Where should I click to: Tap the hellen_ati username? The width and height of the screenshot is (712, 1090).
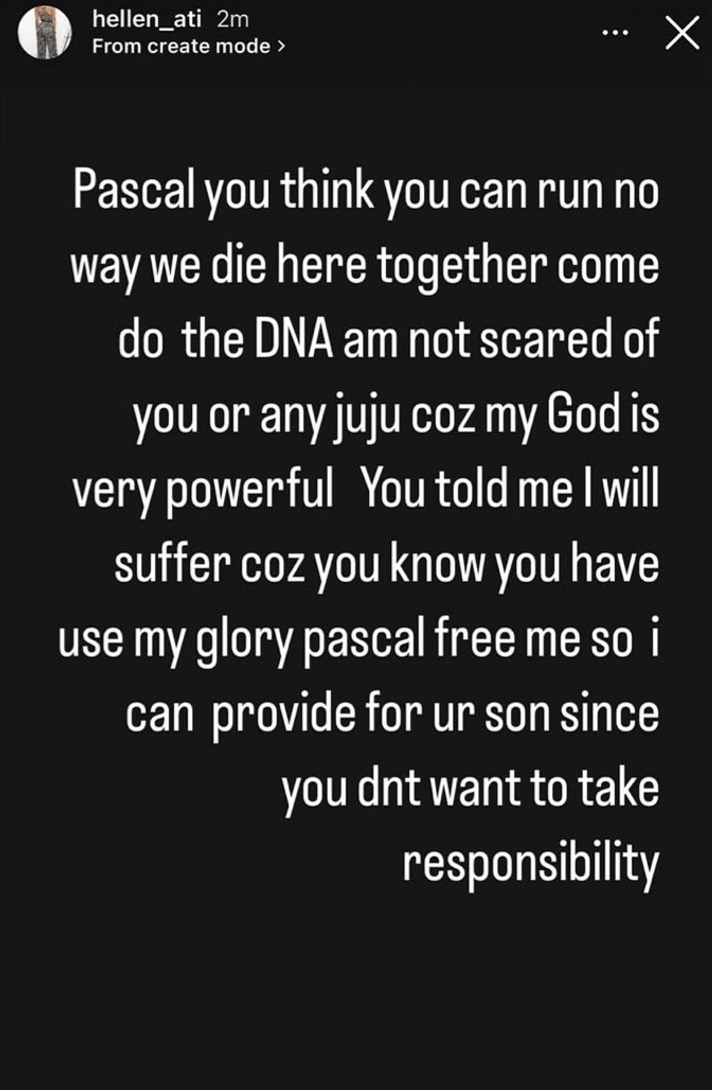tap(148, 21)
